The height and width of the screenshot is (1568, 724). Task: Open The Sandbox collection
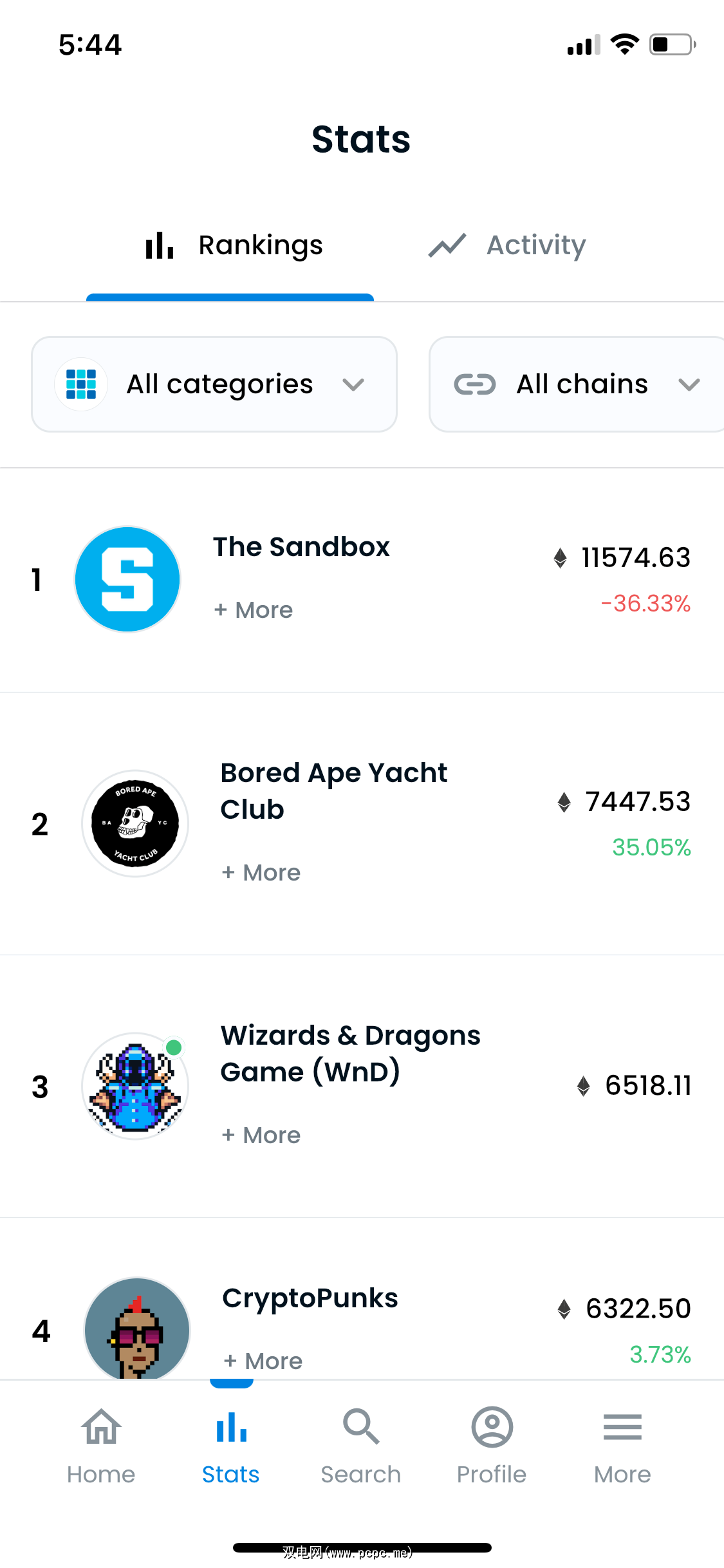(x=301, y=547)
